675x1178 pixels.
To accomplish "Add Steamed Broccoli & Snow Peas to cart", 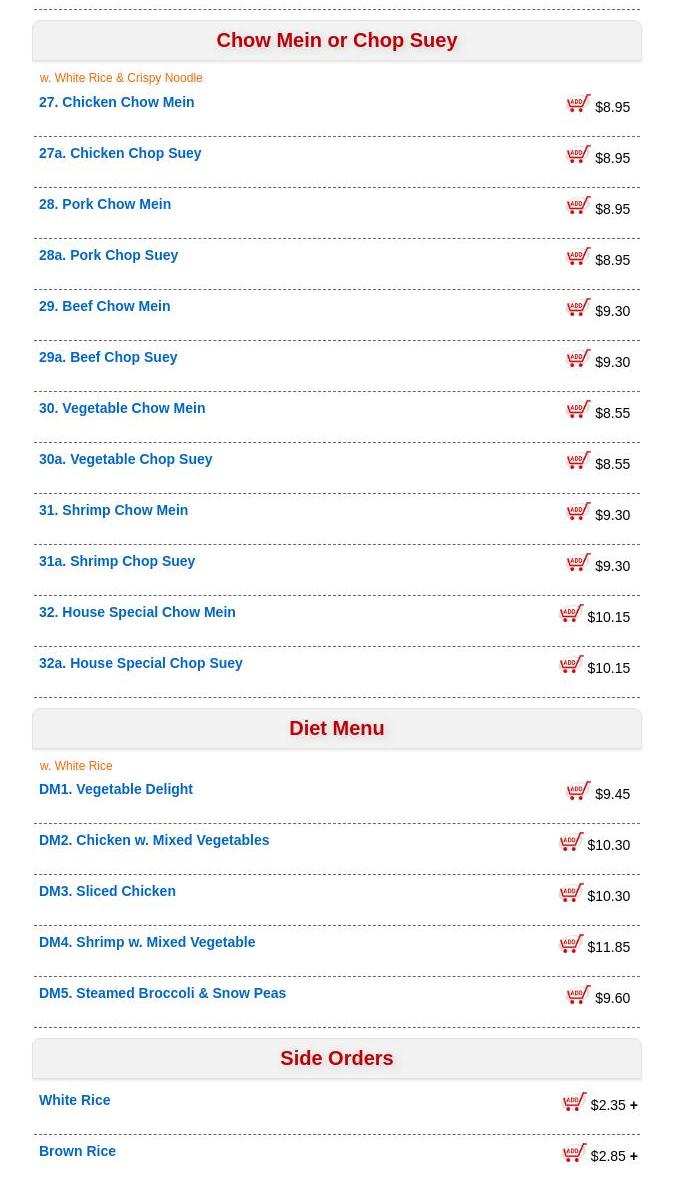I will click(x=579, y=995).
